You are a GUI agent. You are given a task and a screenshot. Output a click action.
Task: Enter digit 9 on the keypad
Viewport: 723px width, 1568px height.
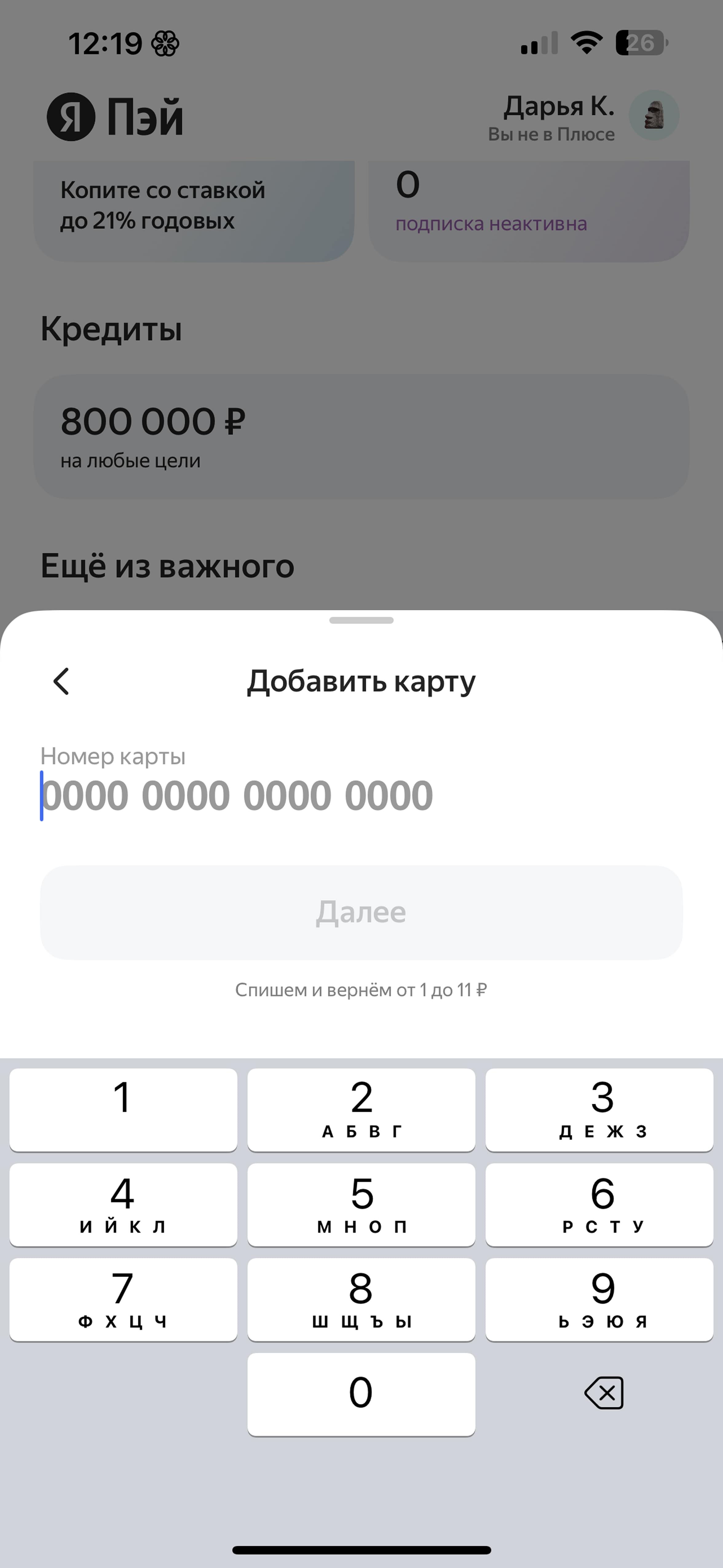point(599,1299)
